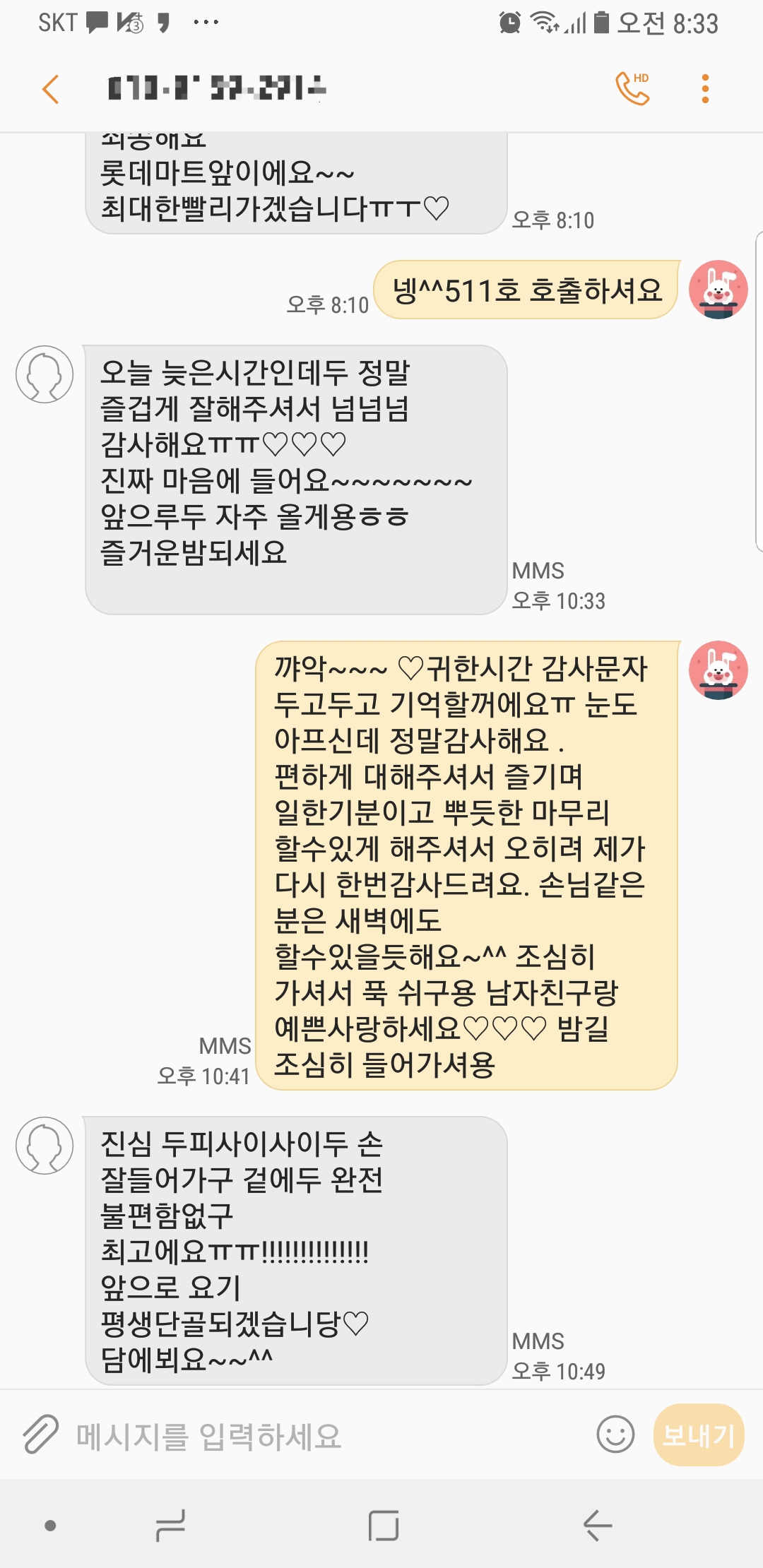Screen dimensions: 763x1568
Task: Open the emoji picker
Action: (x=615, y=1435)
